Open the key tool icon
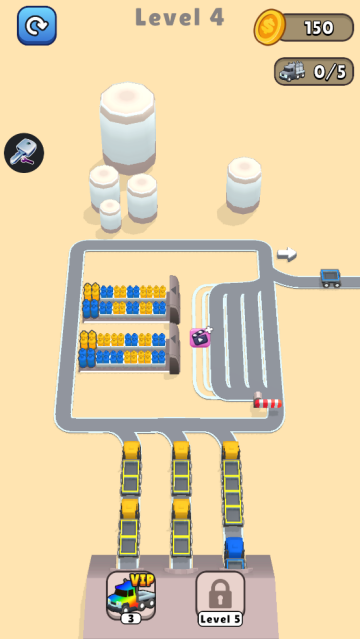 (x=24, y=153)
